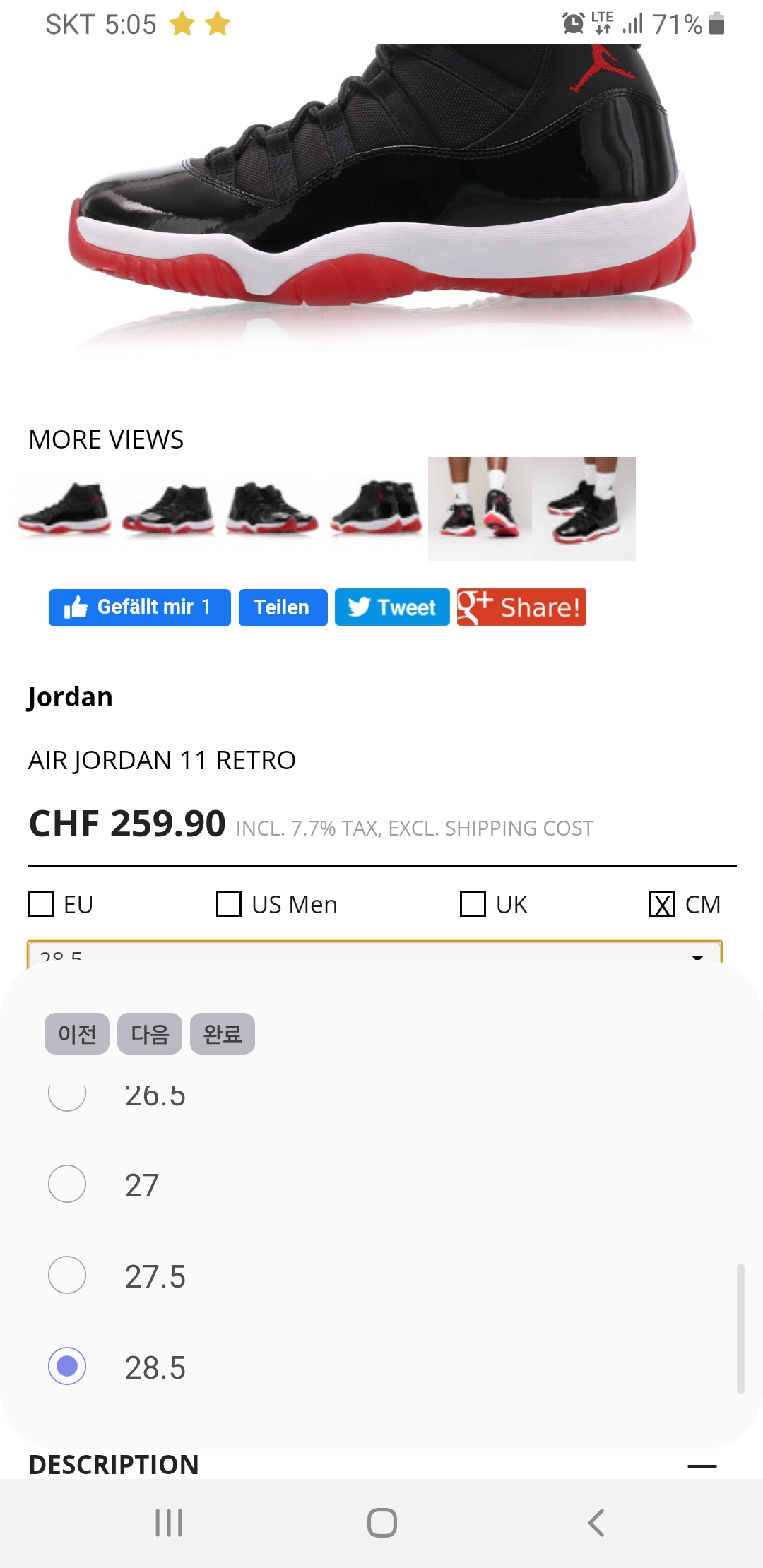Image resolution: width=763 pixels, height=1568 pixels.
Task: Check the UK size box
Action: point(473,903)
